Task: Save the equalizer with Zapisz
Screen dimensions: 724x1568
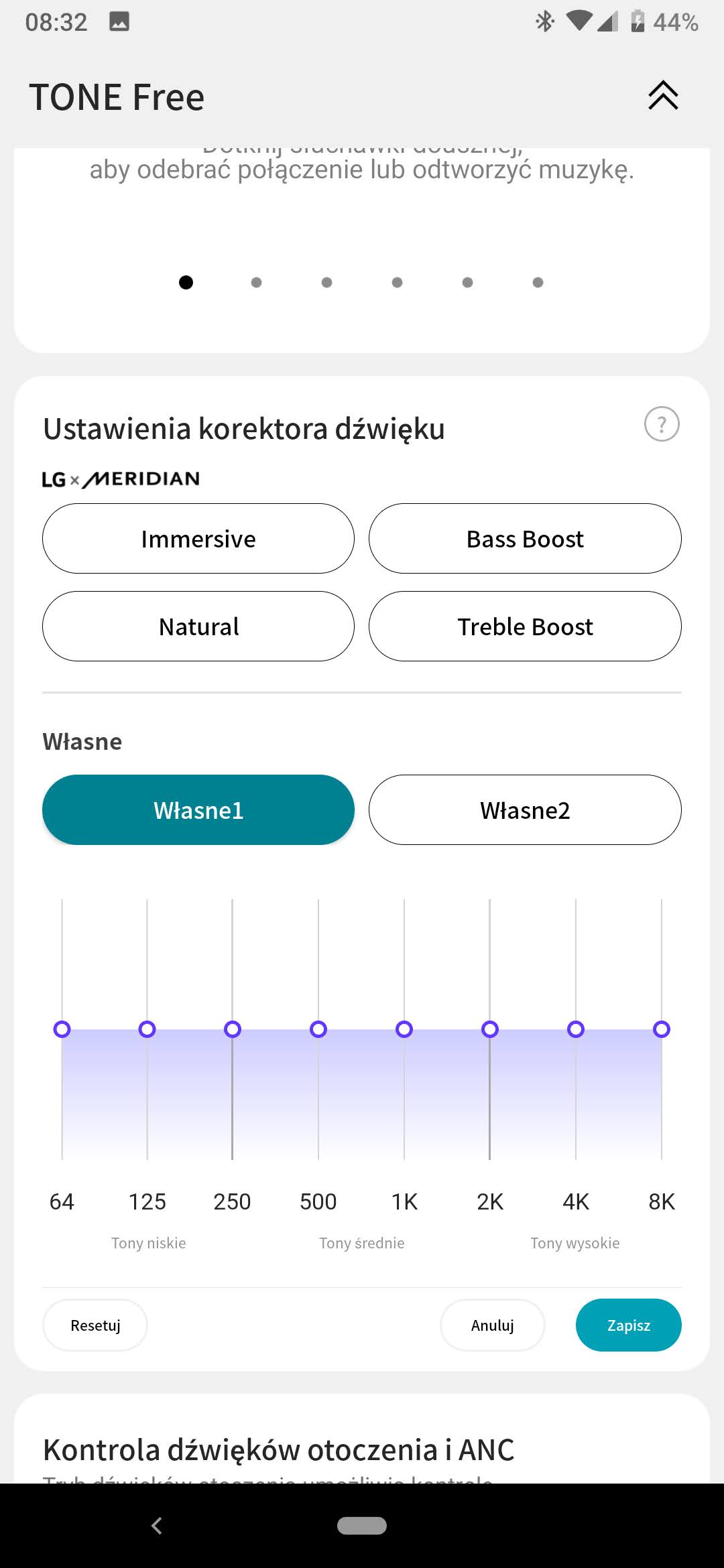Action: pos(628,1325)
